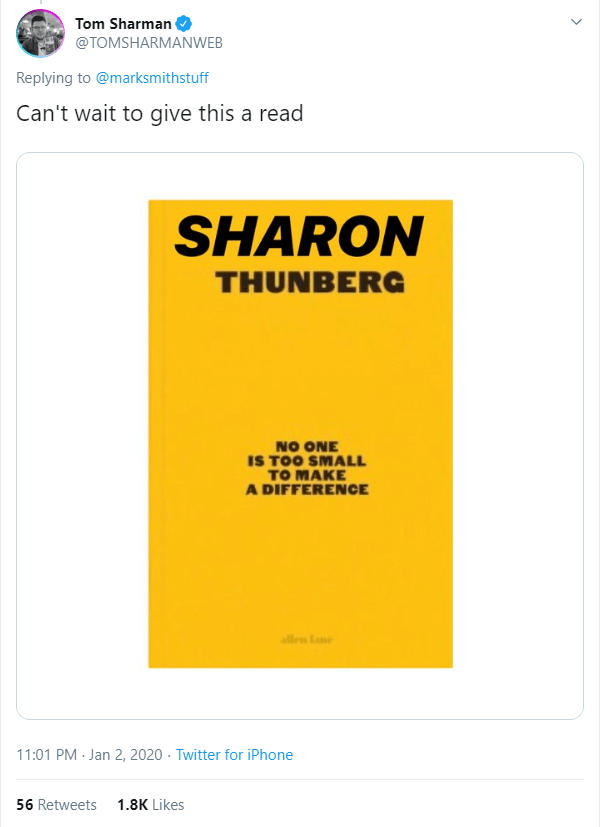Open the tweet options chevron menu
Screen dimensions: 611x827
[575, 21]
